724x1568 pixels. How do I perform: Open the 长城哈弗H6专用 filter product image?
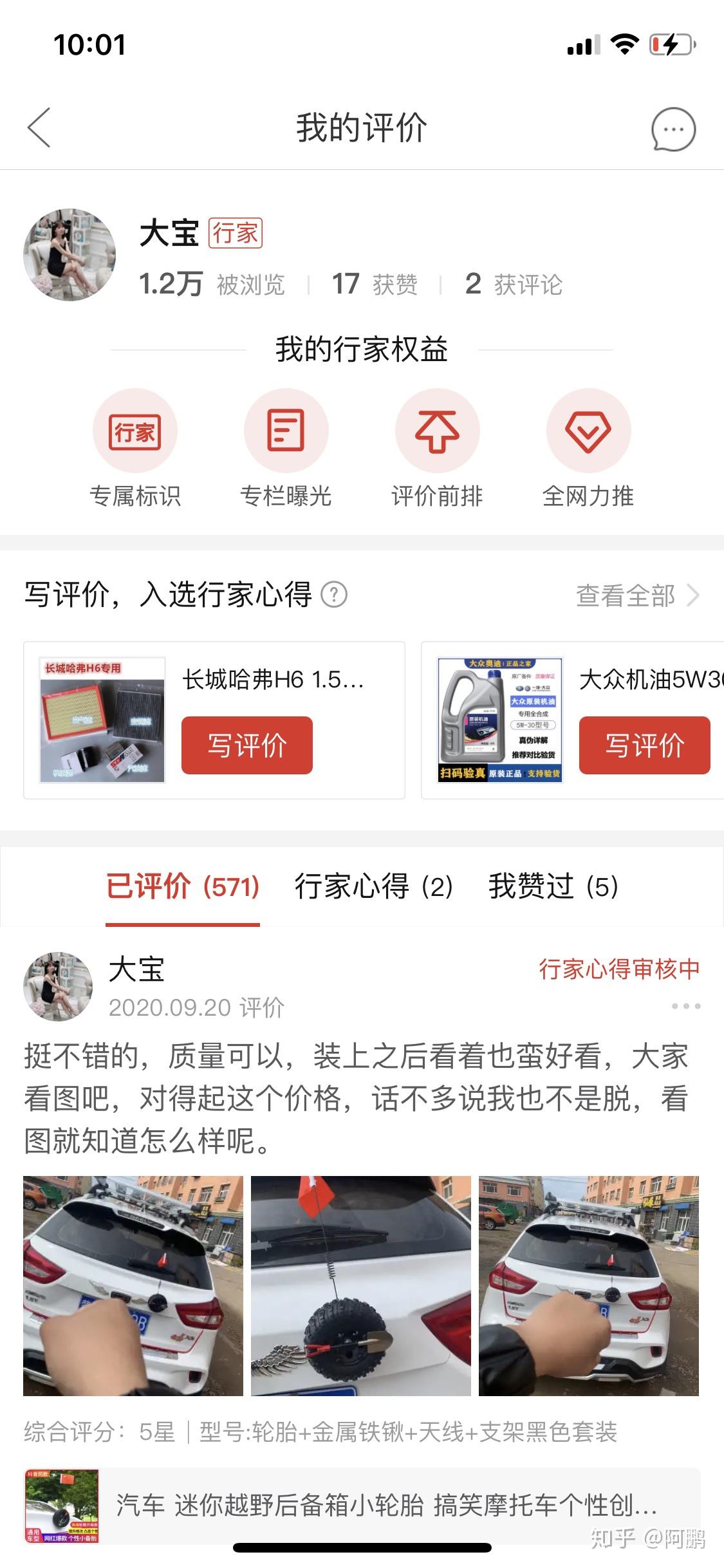click(x=103, y=720)
